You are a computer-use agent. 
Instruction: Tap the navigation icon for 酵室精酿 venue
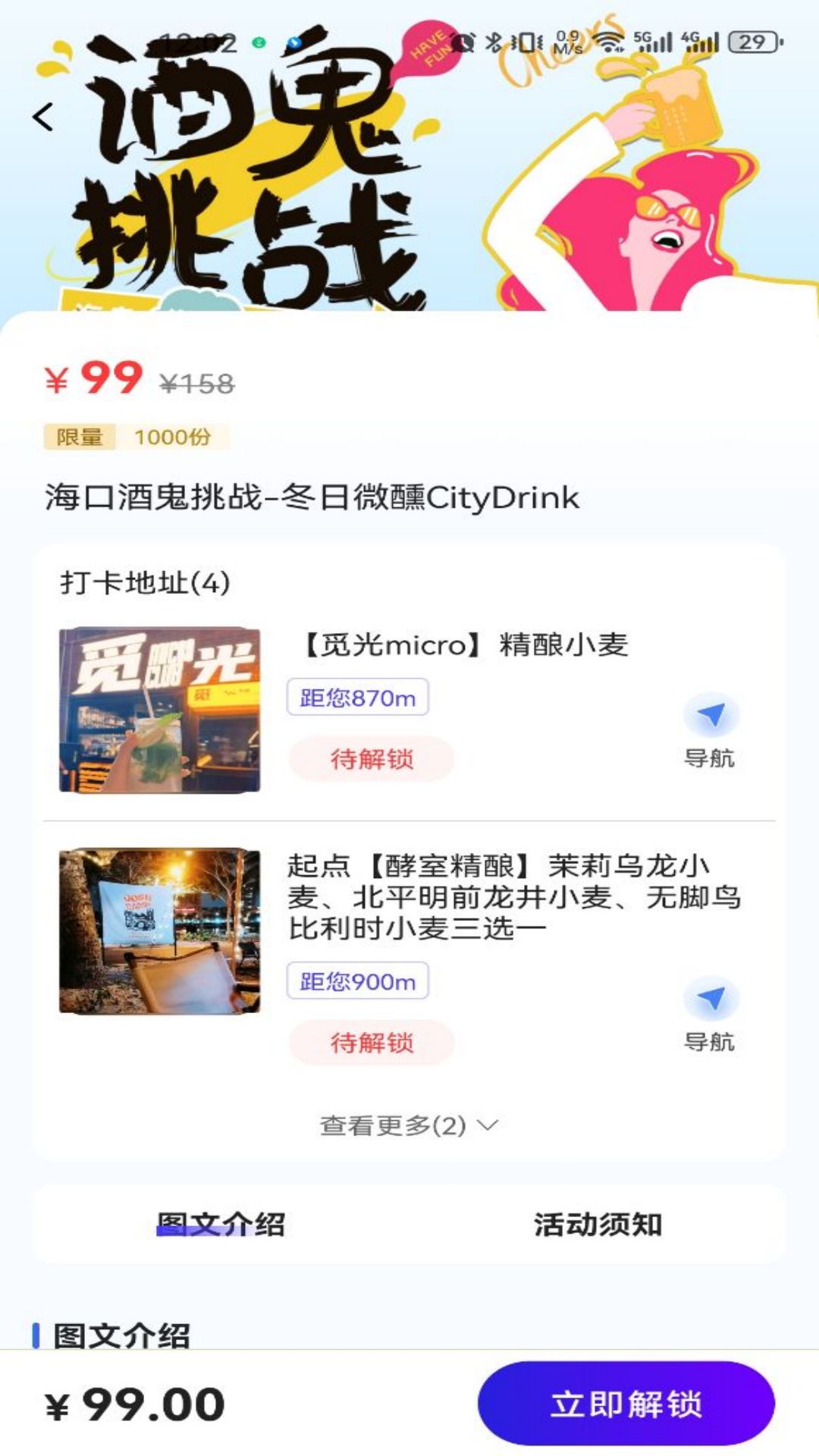click(711, 999)
